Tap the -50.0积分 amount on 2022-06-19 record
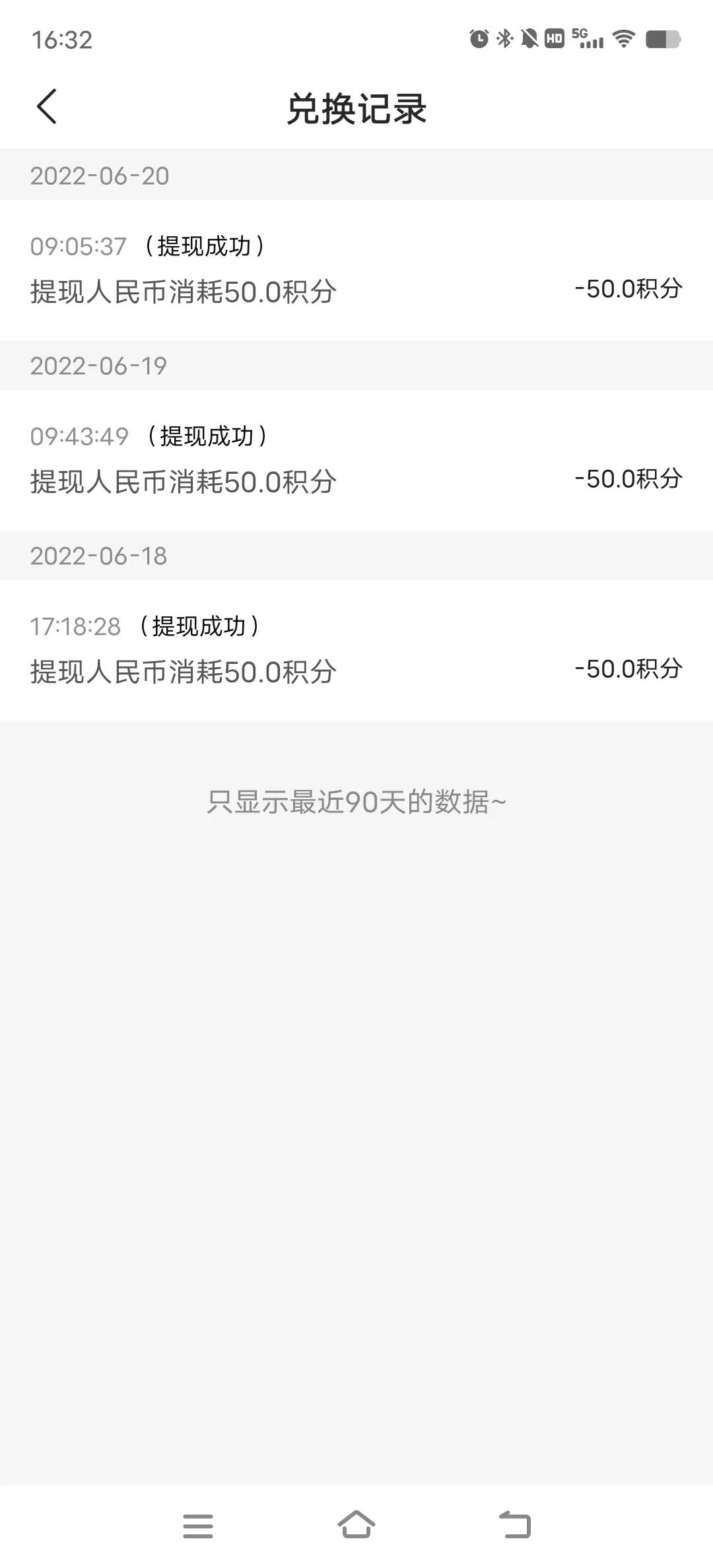Screen dimensions: 713x1568 [626, 480]
